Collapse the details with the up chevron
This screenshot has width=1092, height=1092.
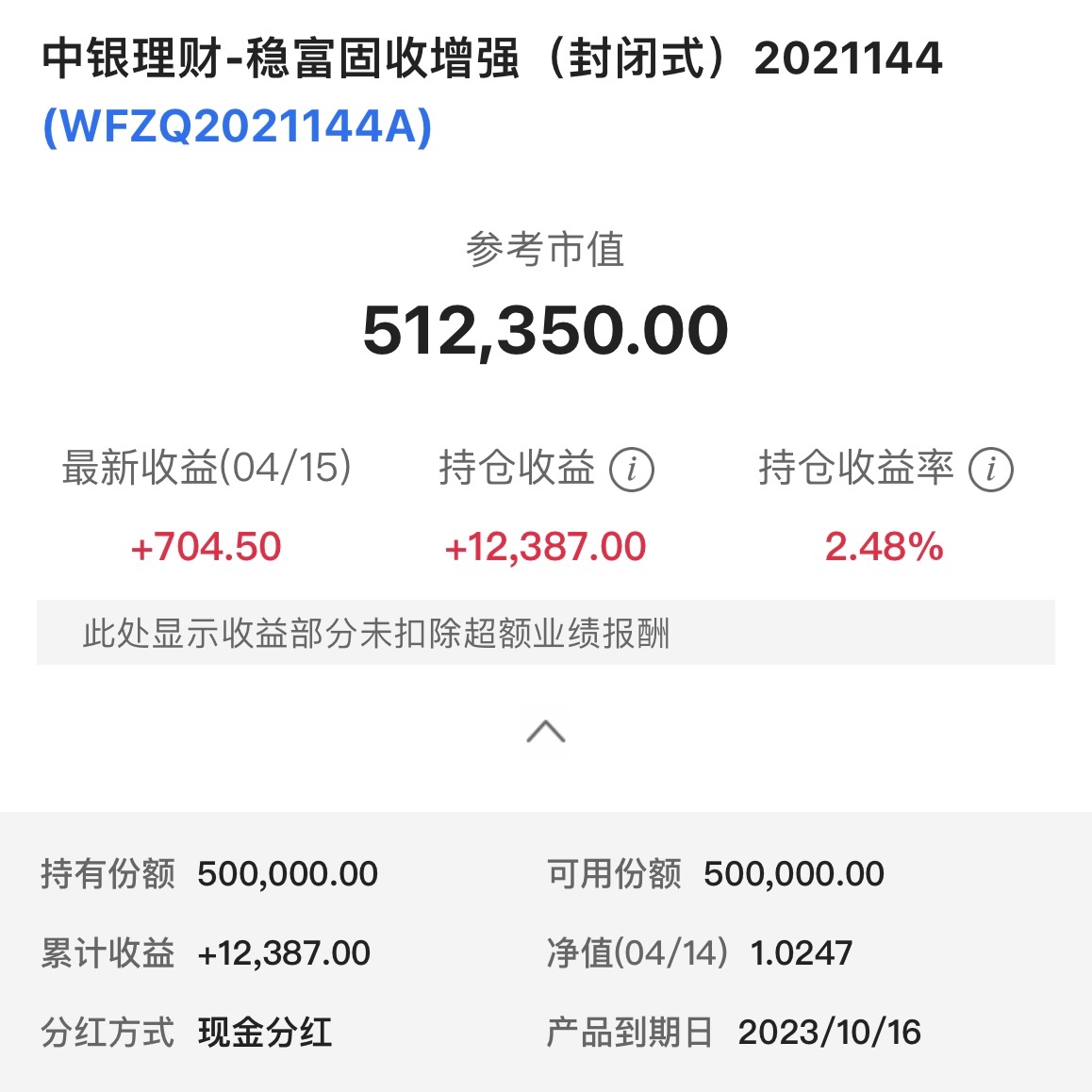pyautogui.click(x=546, y=731)
